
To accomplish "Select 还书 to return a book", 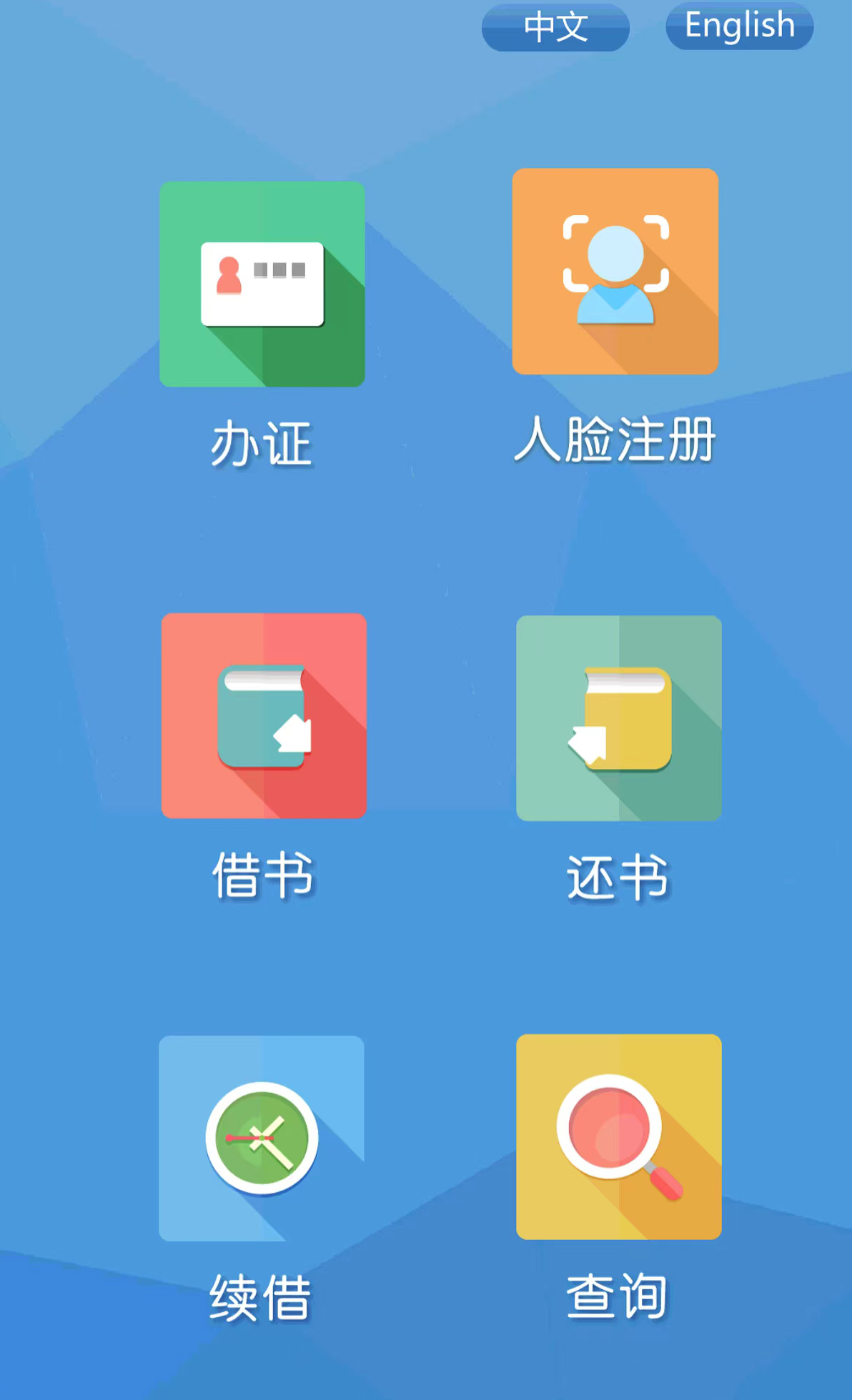I will [619, 718].
